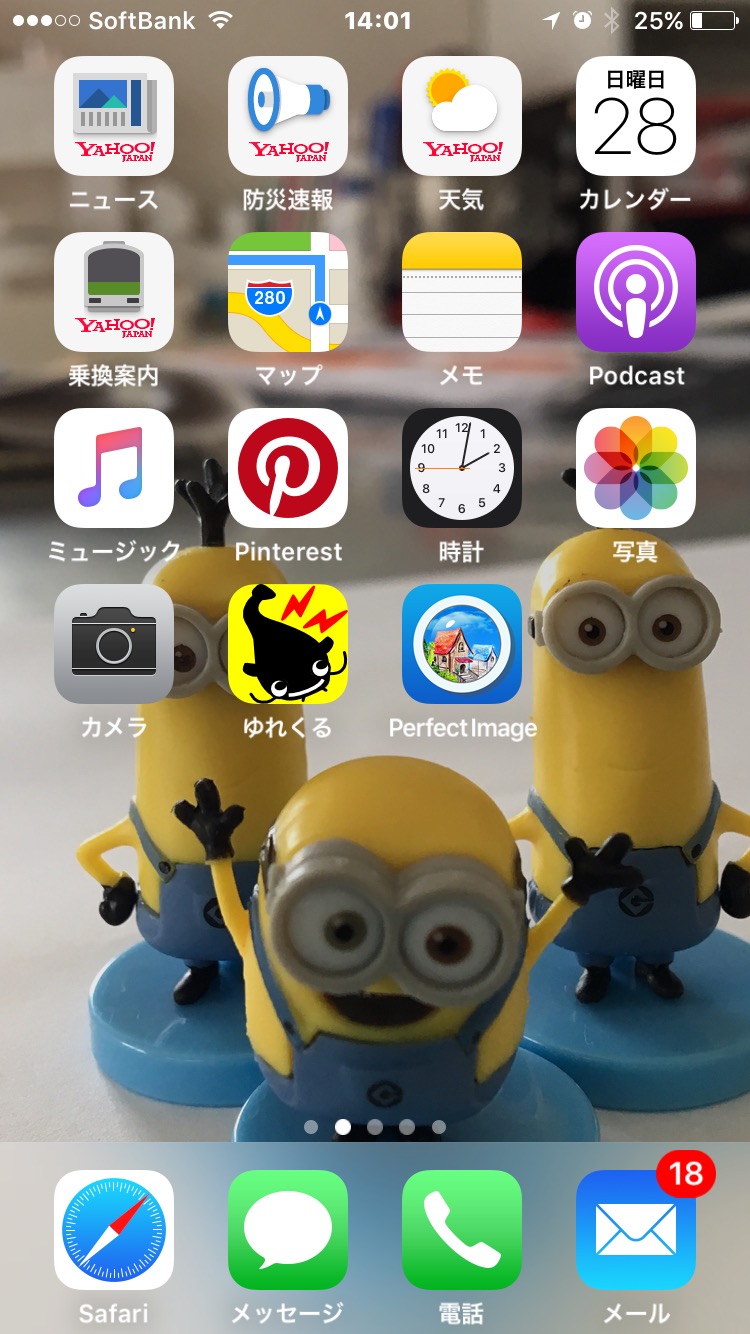Image resolution: width=750 pixels, height=1334 pixels.
Task: Tap the home screen page indicator dots
Action: (x=375, y=1127)
